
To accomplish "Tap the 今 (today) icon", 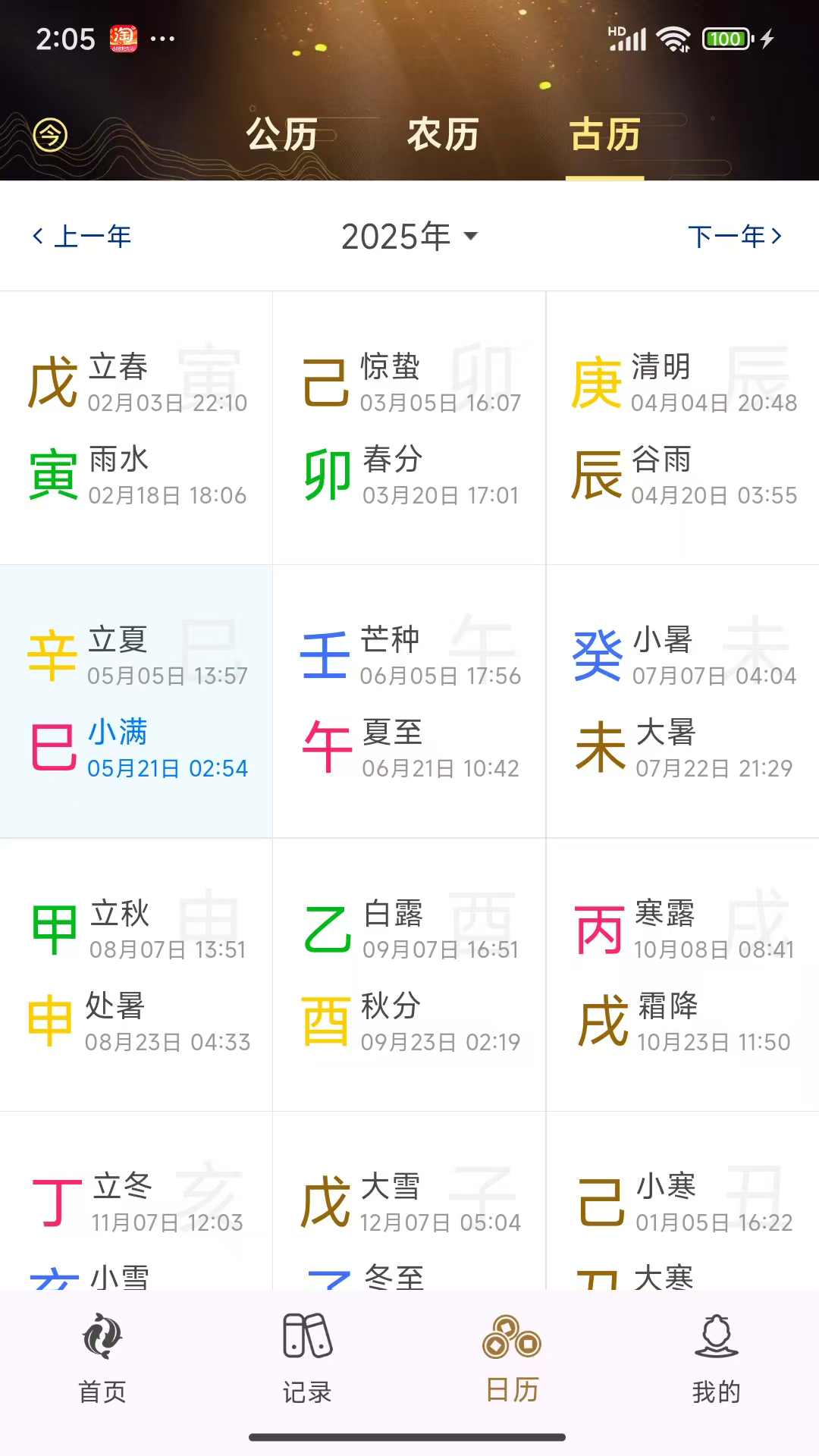I will pos(50,135).
